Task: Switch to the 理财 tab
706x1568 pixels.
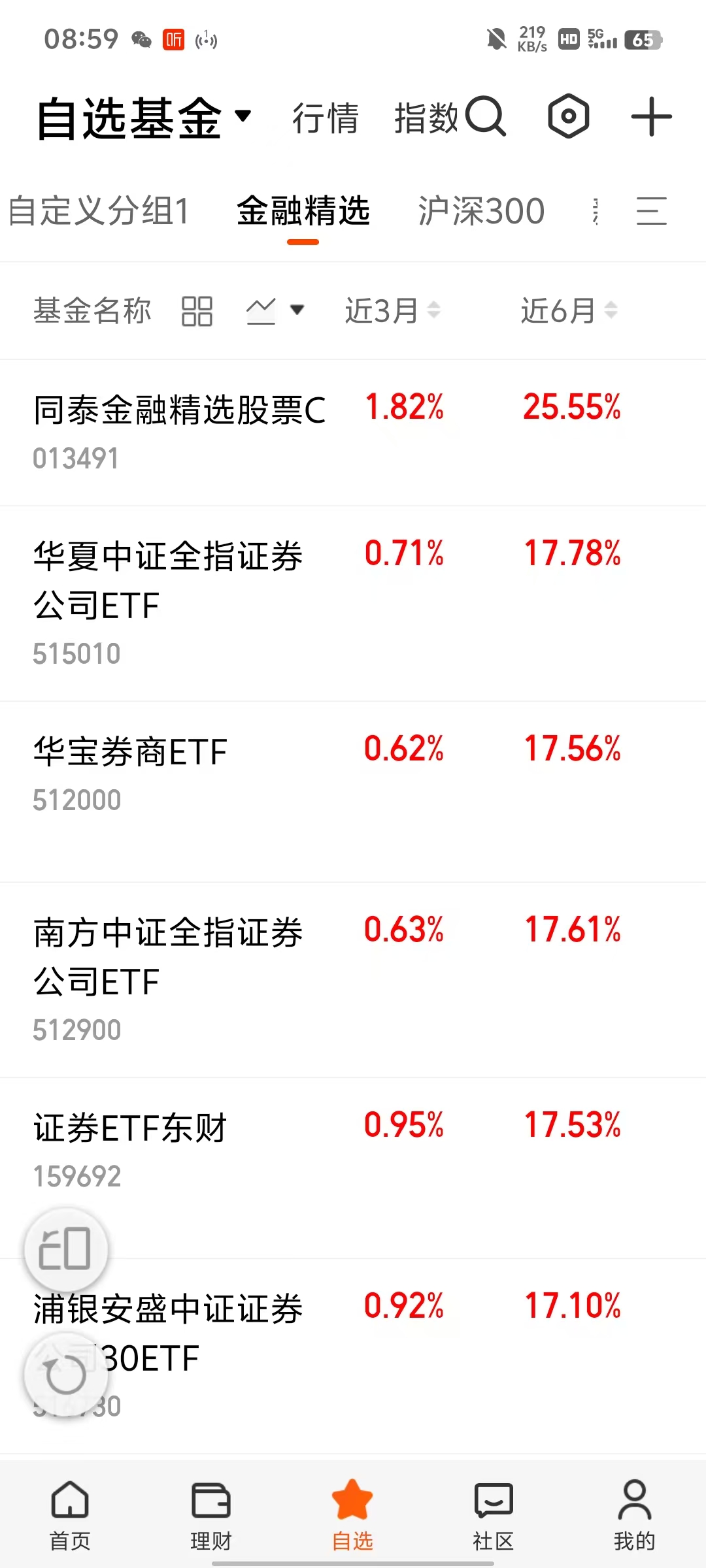Action: (x=210, y=1516)
